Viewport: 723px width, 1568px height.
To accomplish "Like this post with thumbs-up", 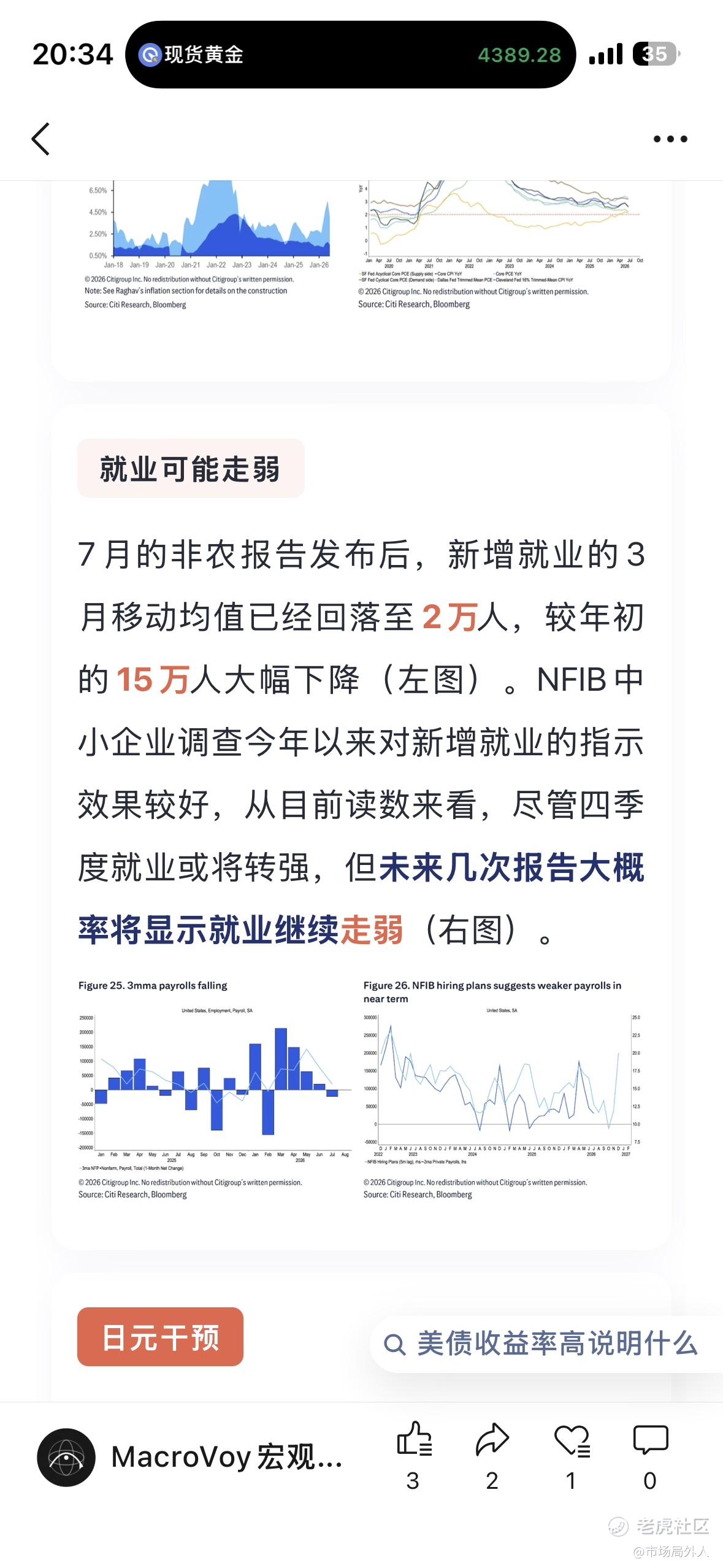I will (414, 1455).
